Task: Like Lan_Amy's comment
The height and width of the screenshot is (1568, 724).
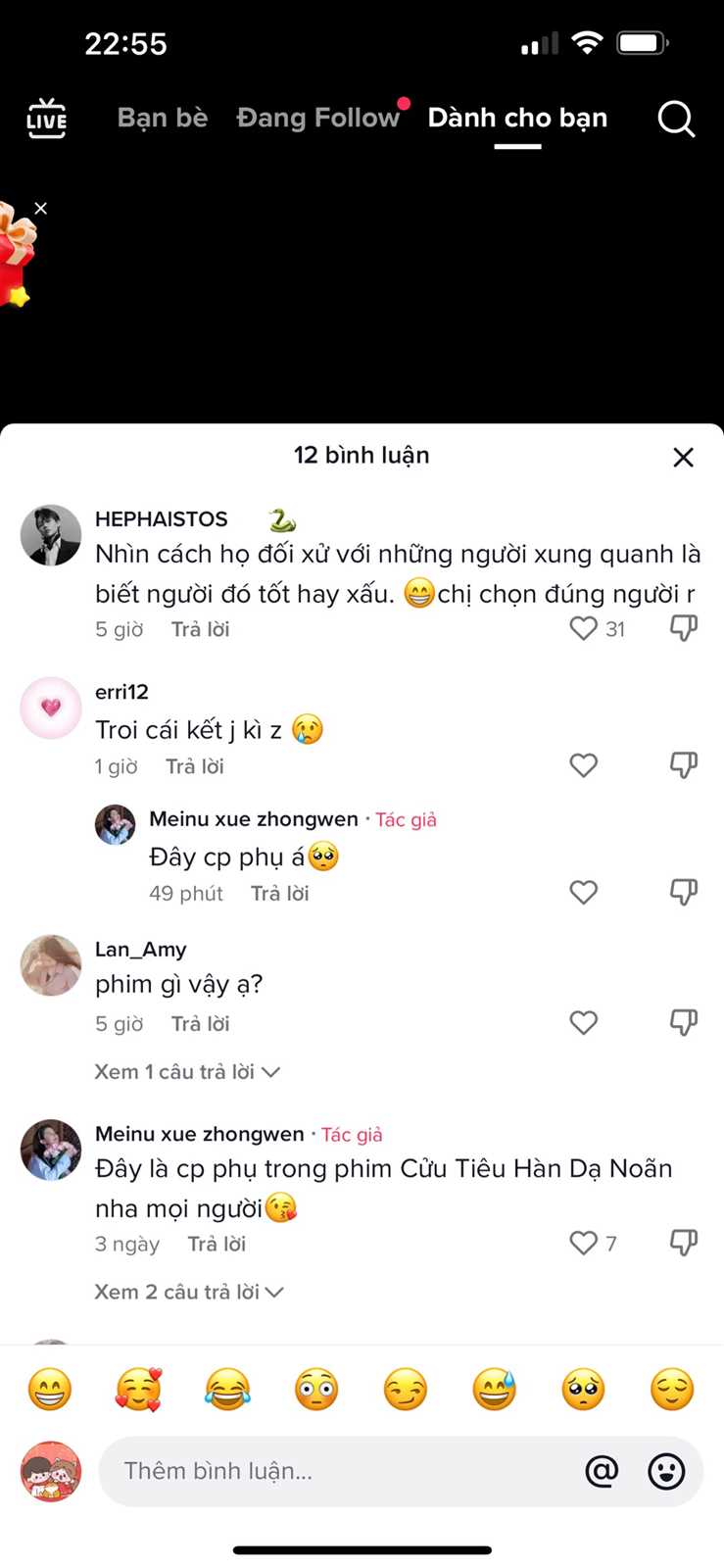Action: [x=584, y=1023]
